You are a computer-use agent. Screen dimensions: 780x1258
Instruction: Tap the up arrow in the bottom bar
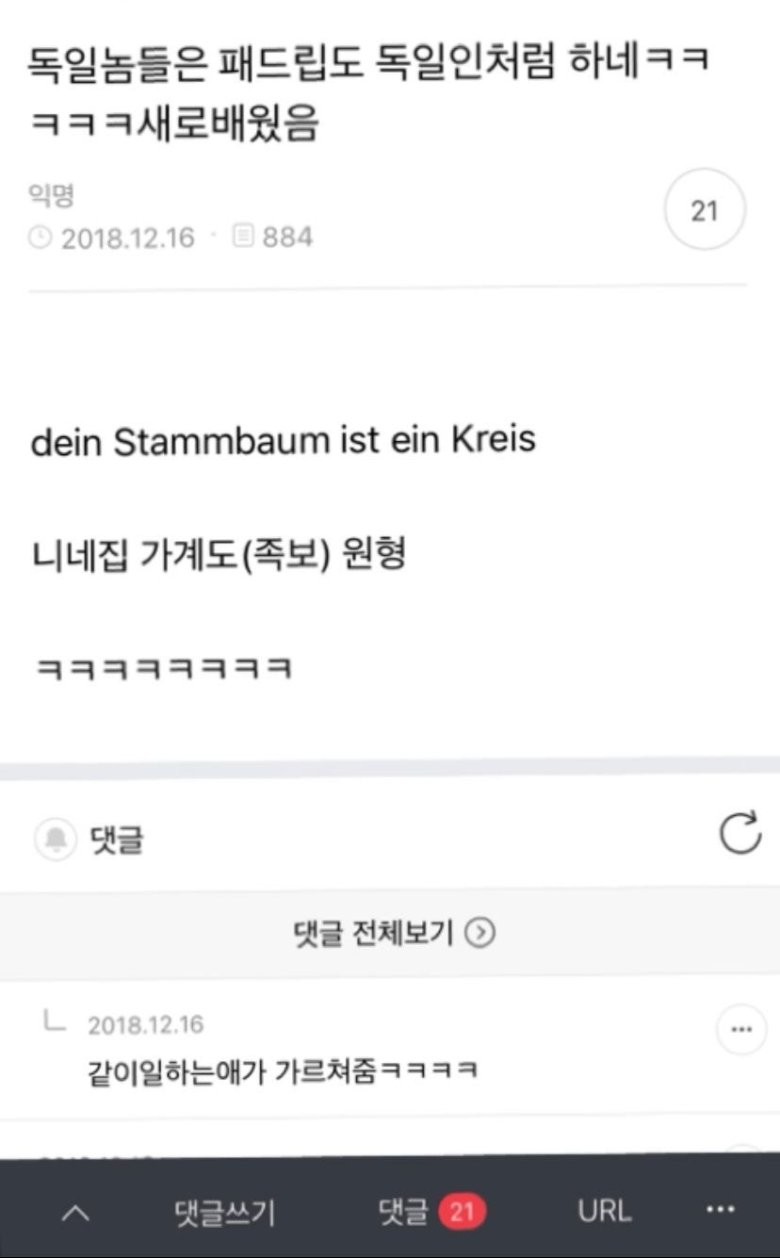pyautogui.click(x=76, y=1213)
